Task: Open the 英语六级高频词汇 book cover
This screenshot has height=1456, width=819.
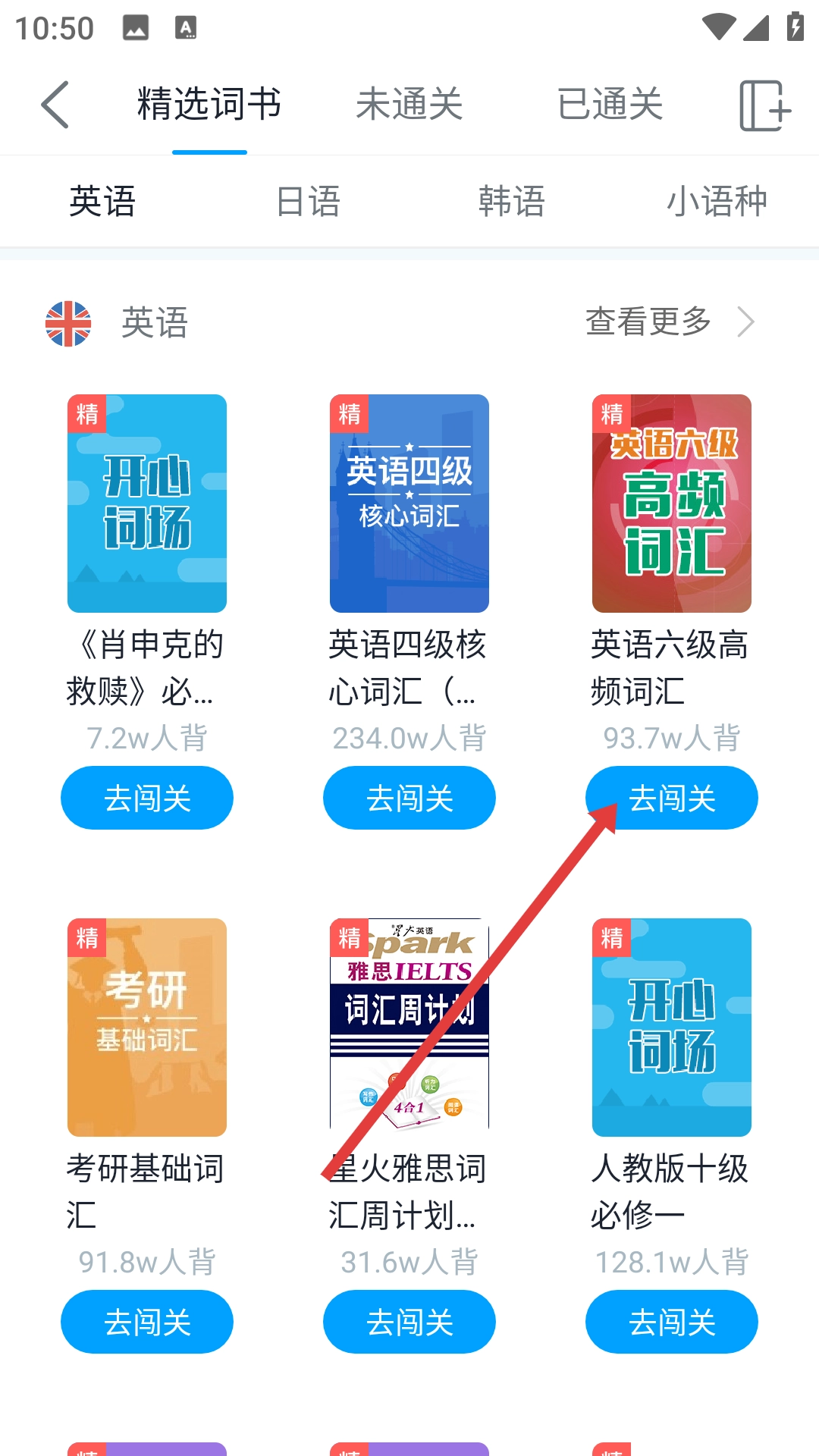Action: pyautogui.click(x=672, y=504)
